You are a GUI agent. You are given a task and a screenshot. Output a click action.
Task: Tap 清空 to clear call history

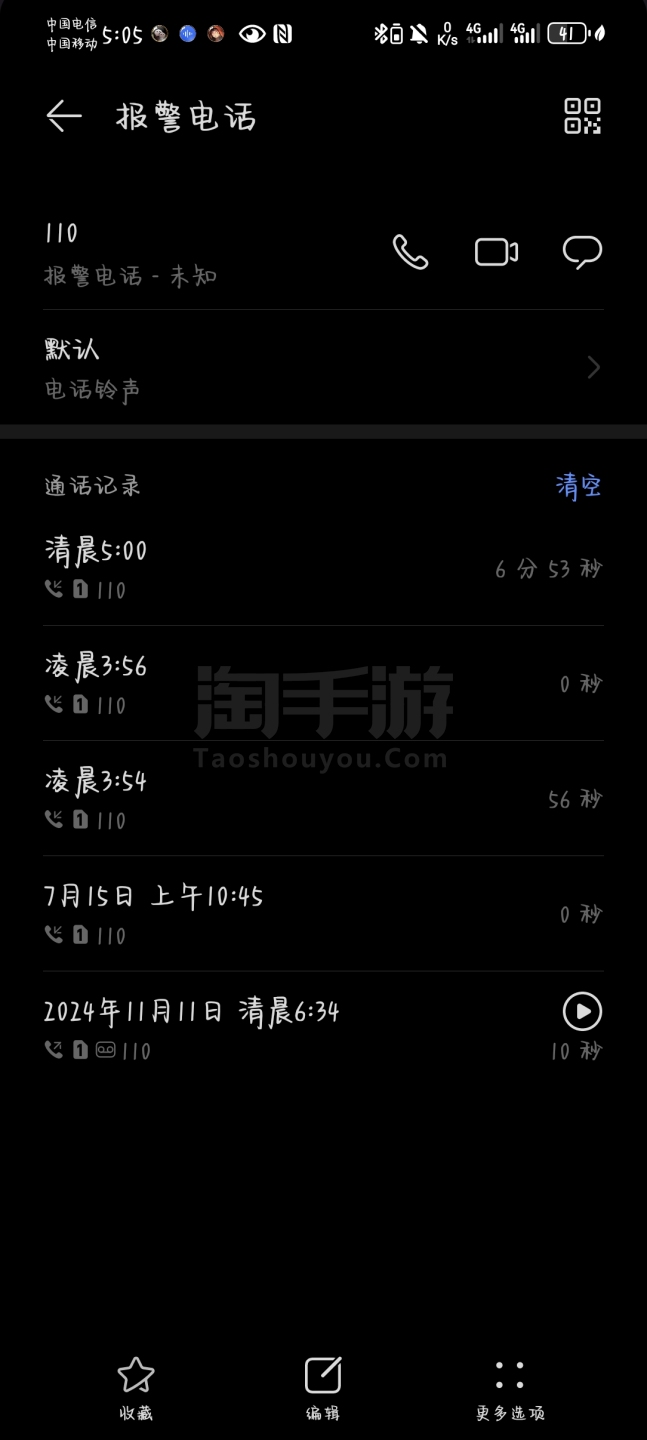[x=578, y=486]
